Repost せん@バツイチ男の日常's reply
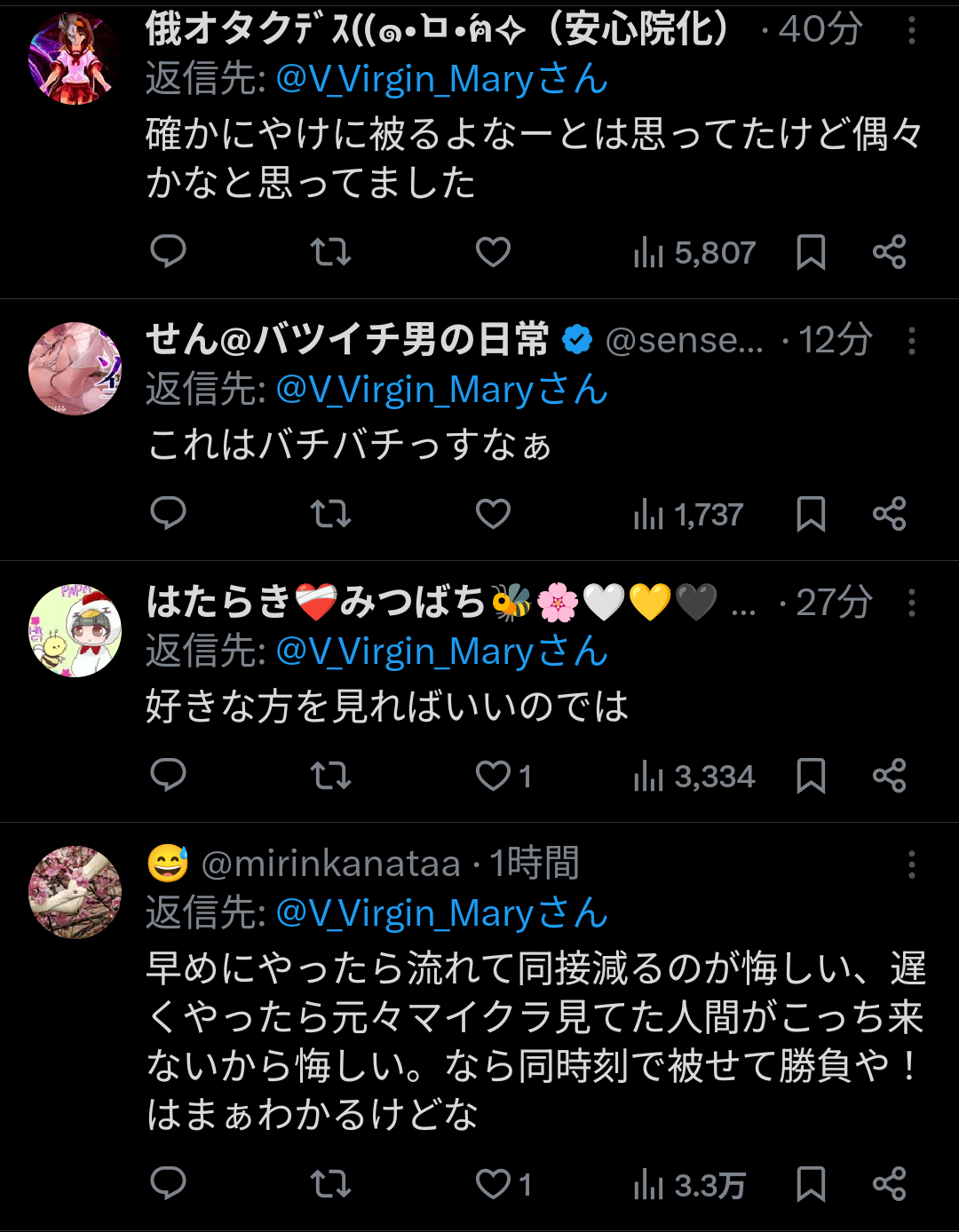 pos(330,514)
